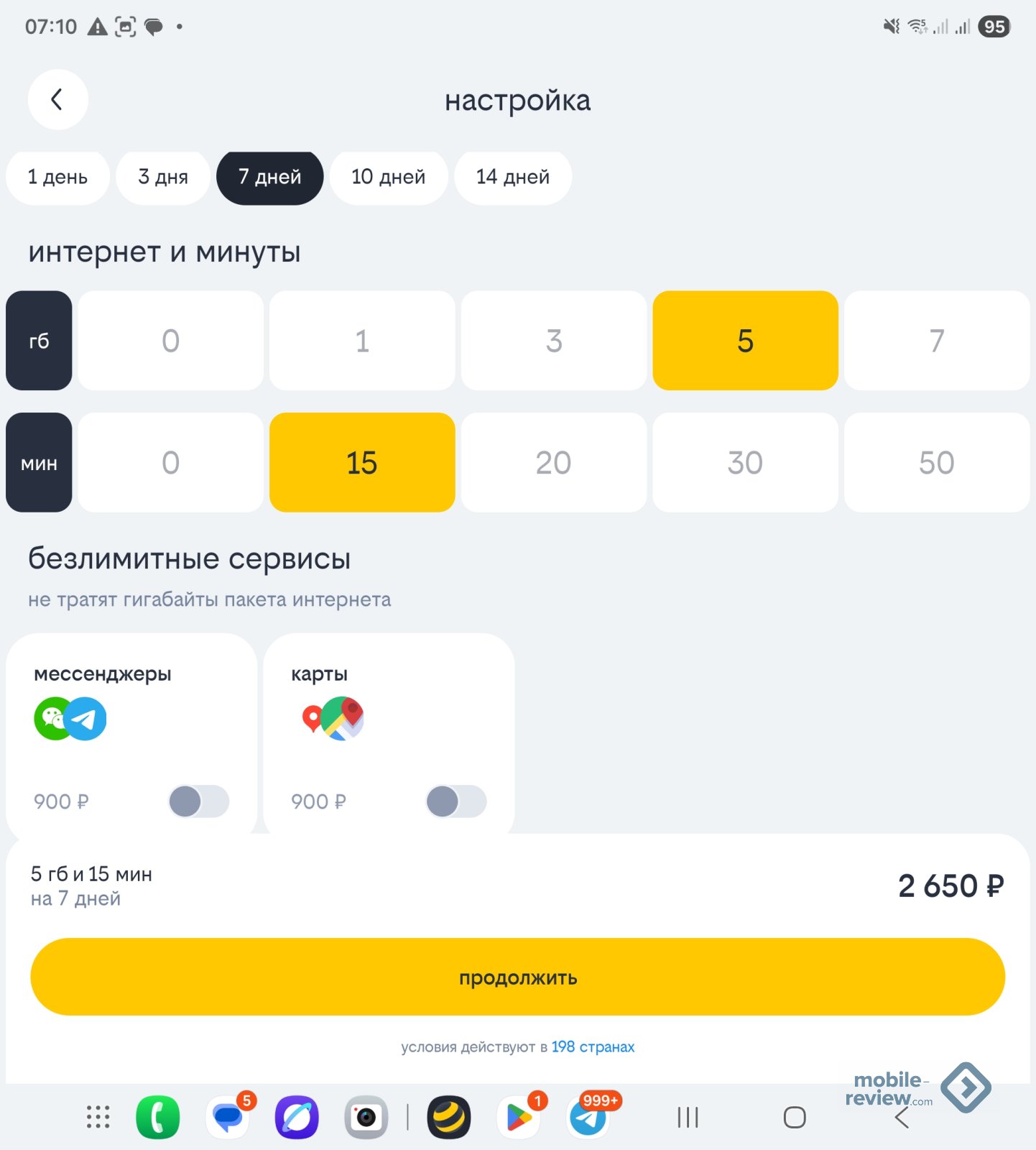Open the 198 странах link
Viewport: 1036px width, 1150px height.
coord(593,1046)
